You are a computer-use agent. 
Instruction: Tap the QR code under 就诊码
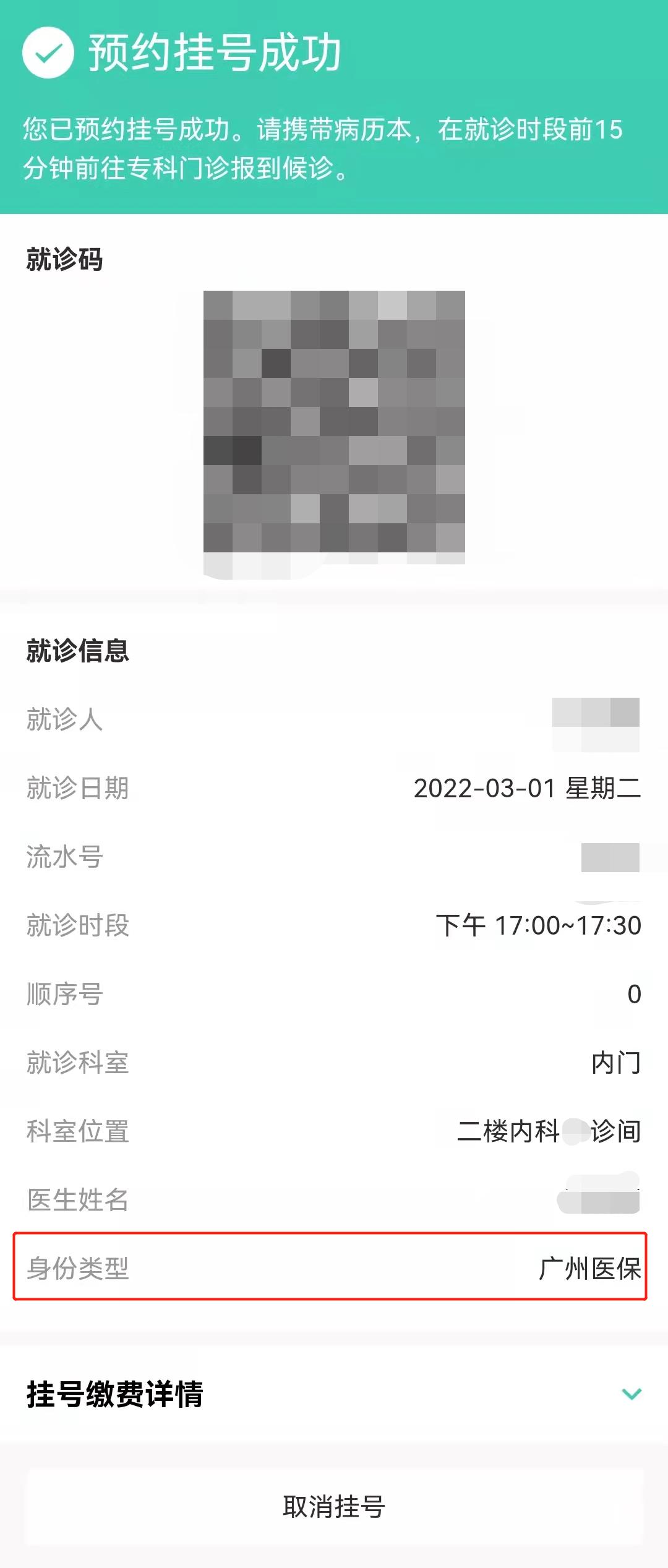pyautogui.click(x=334, y=427)
